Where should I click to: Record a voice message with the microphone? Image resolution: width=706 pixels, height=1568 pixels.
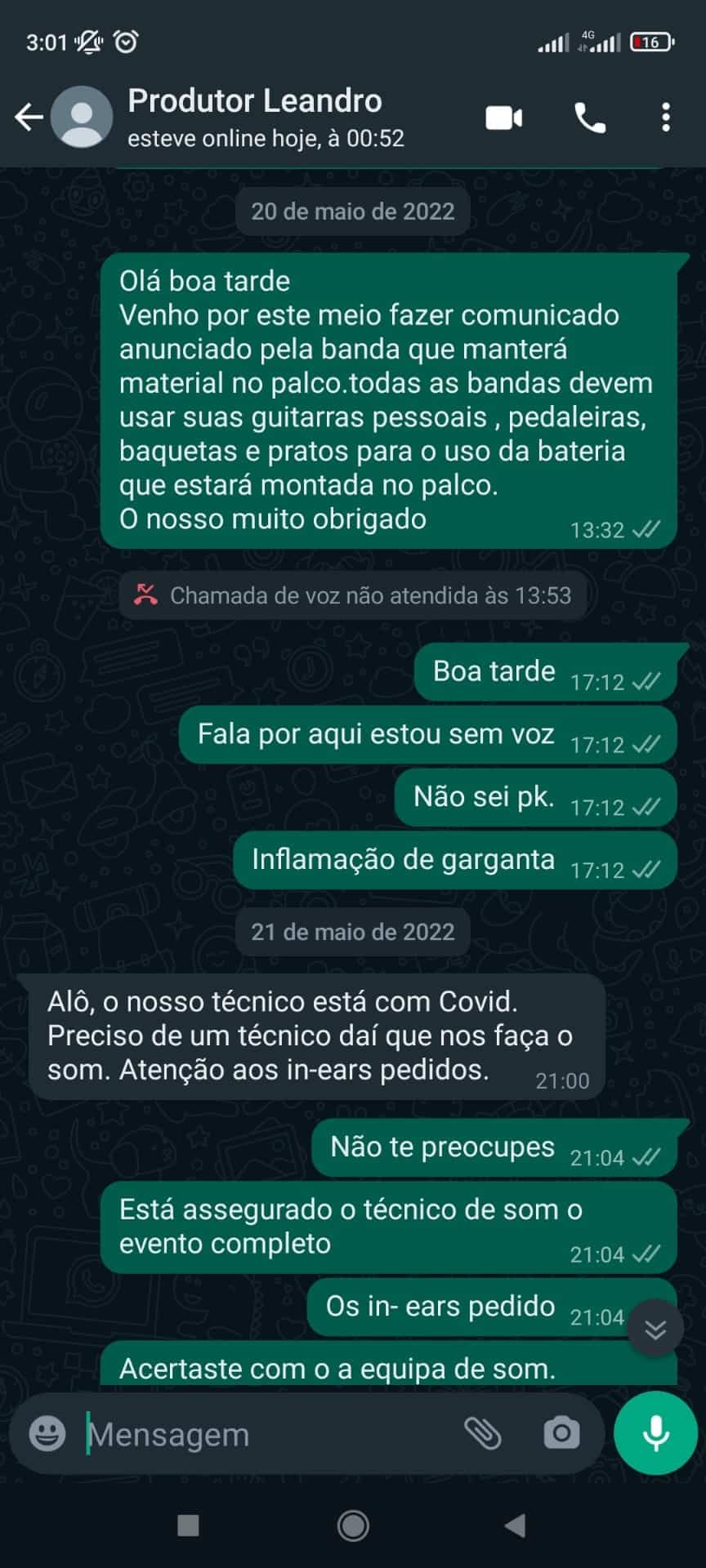click(x=655, y=1432)
